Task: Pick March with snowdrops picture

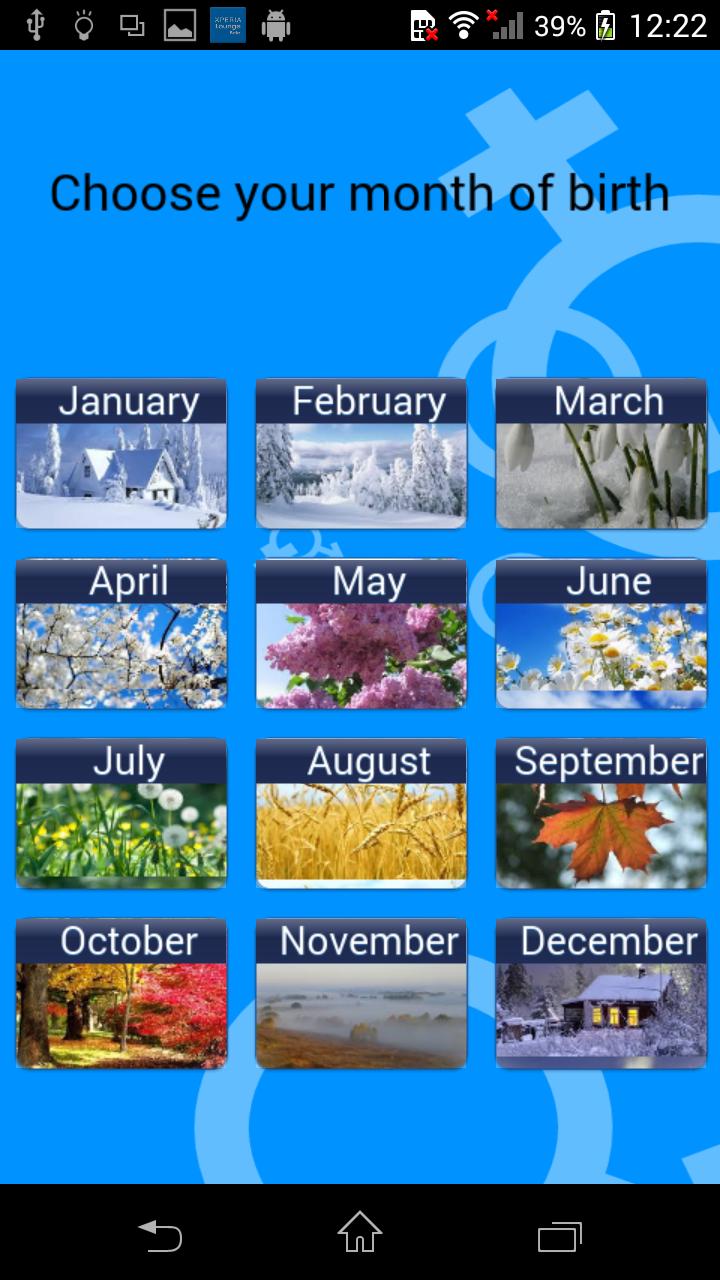Action: pyautogui.click(x=601, y=453)
